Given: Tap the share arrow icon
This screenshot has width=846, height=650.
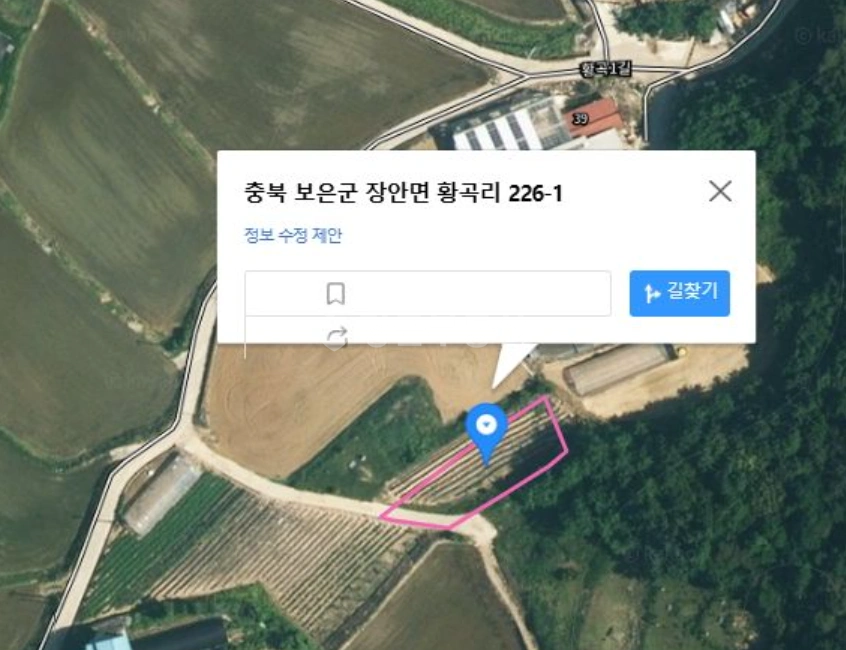Looking at the screenshot, I should coord(337,337).
